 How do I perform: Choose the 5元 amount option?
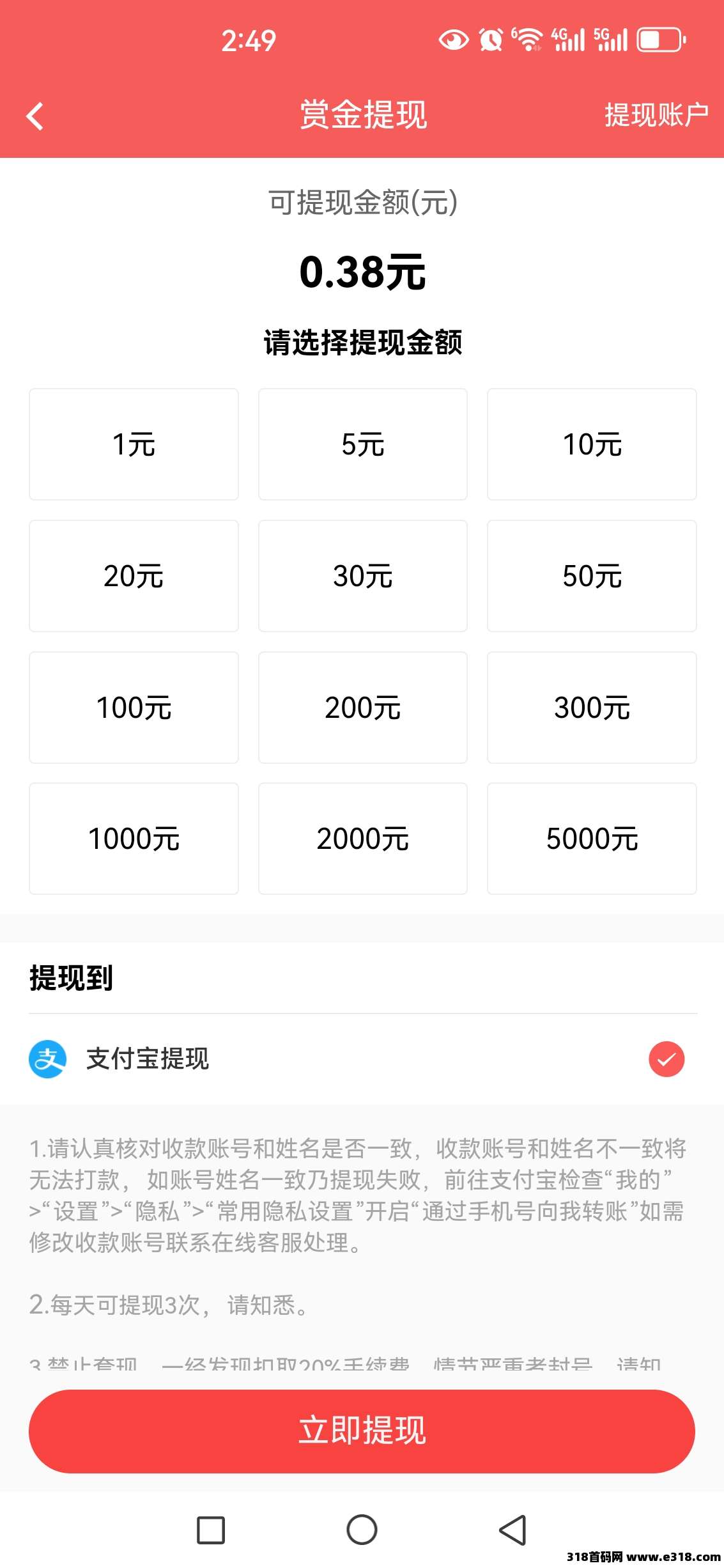362,444
